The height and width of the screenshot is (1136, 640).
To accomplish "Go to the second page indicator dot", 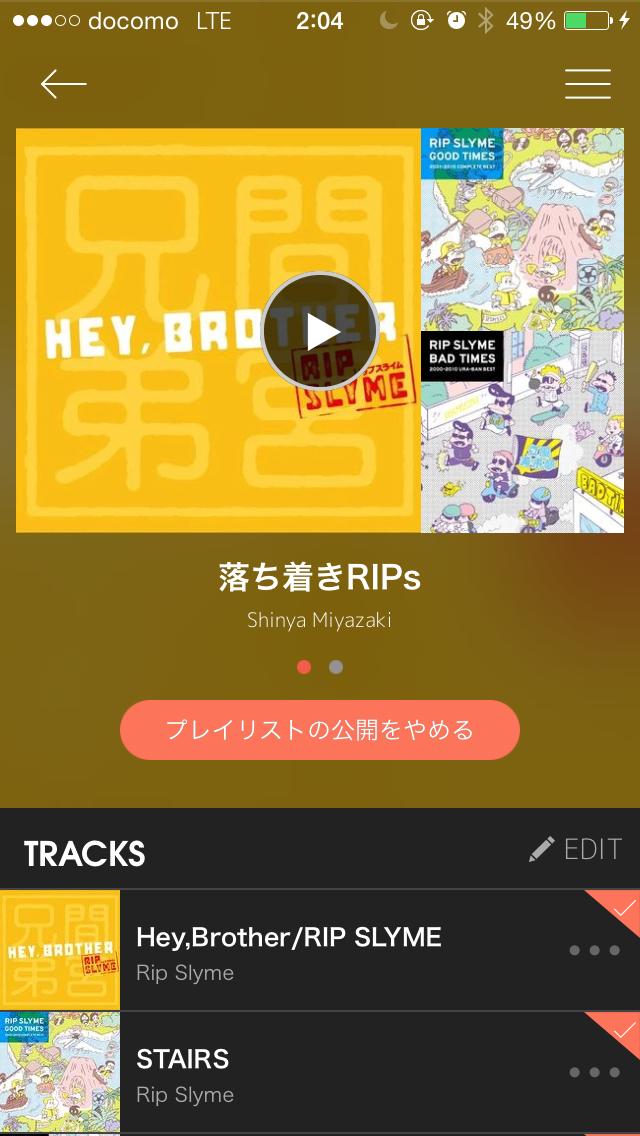I will [336, 667].
